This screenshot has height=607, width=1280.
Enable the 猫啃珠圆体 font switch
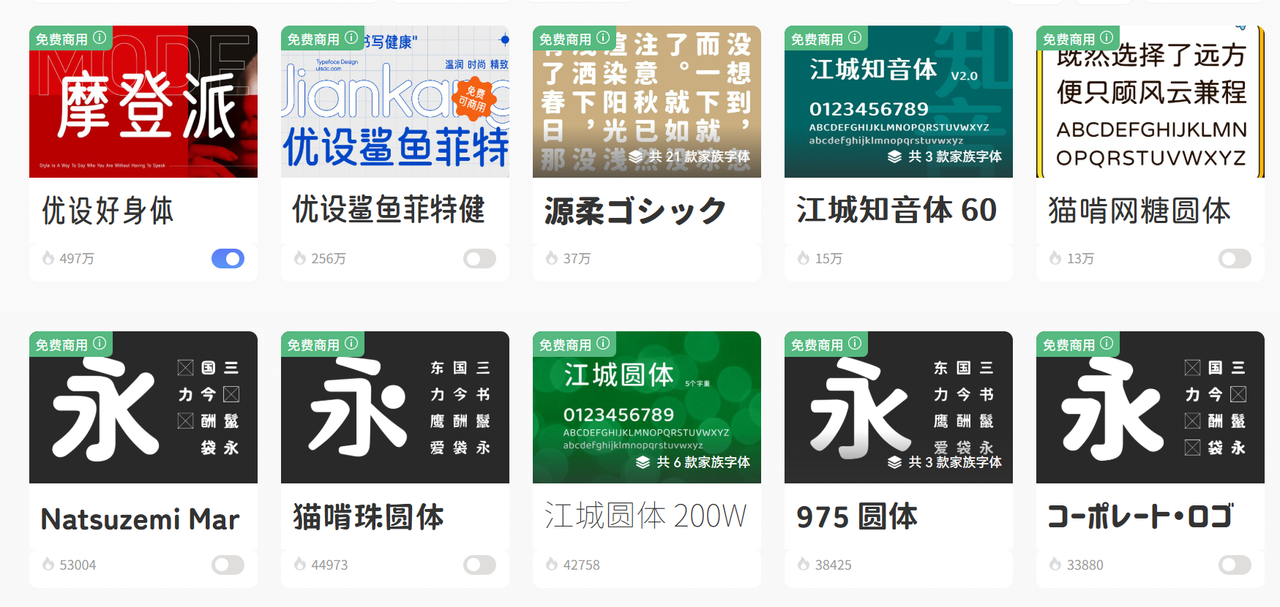(x=480, y=565)
